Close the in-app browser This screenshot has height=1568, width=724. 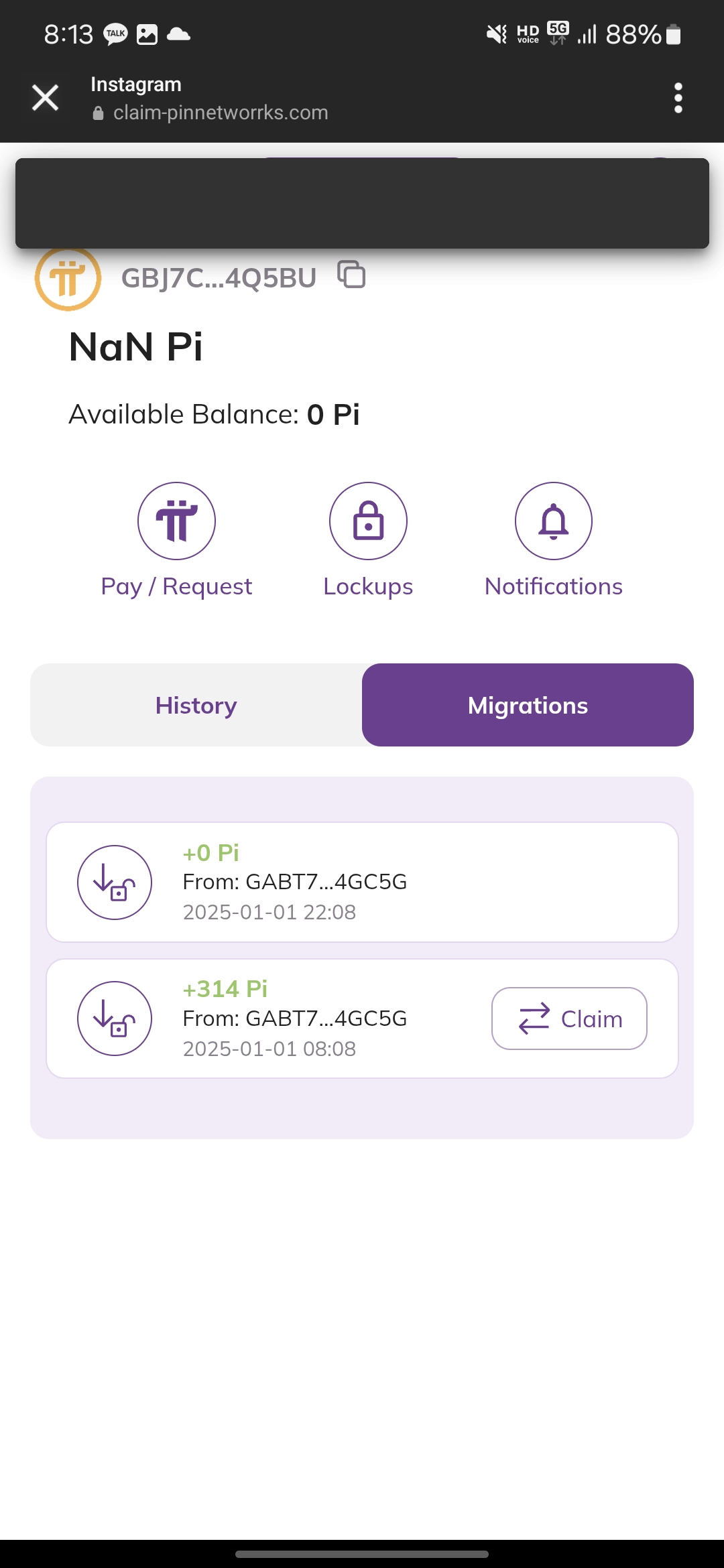[x=46, y=98]
